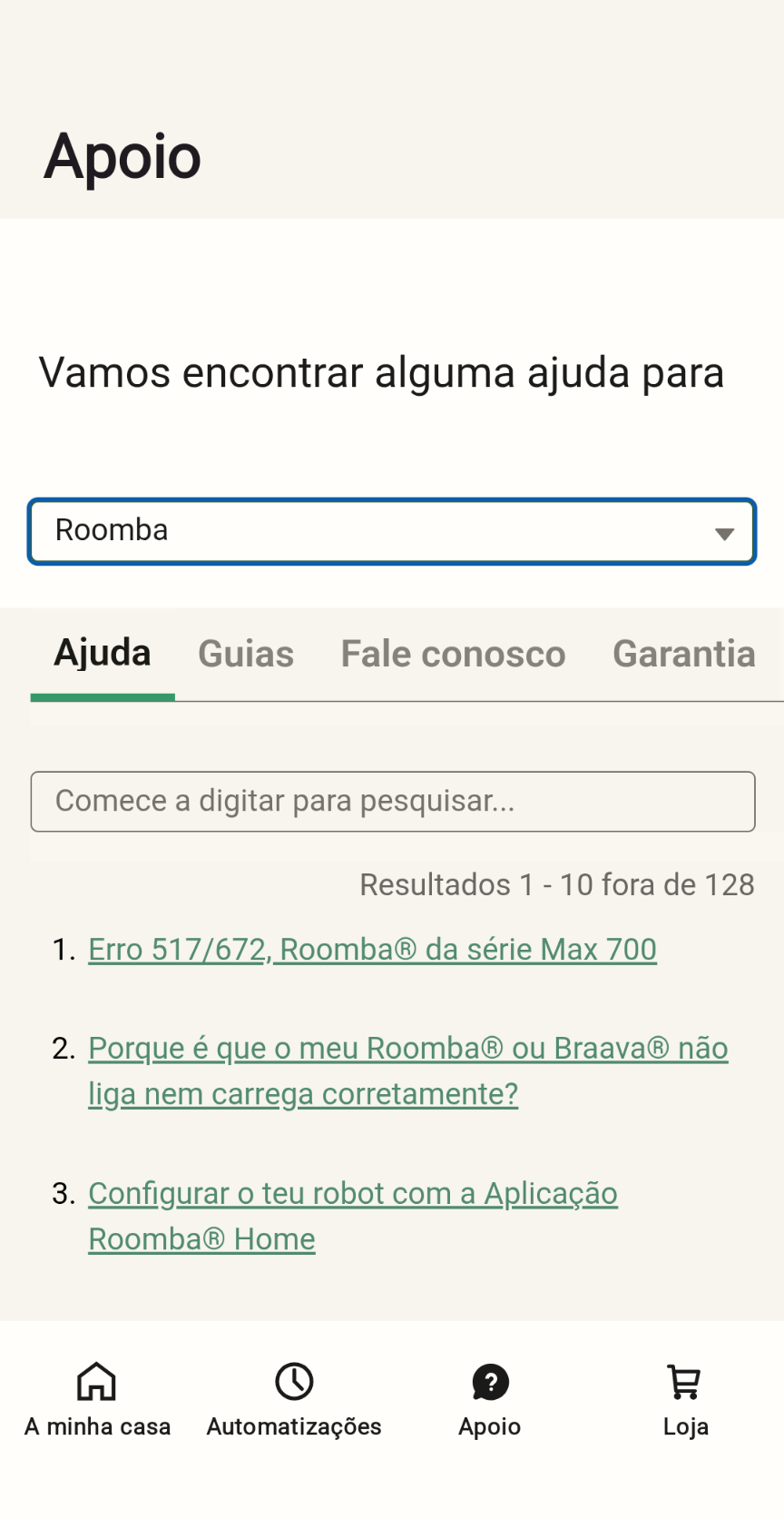
Task: Select Apoio in the bottom navigation
Action: point(490,1400)
